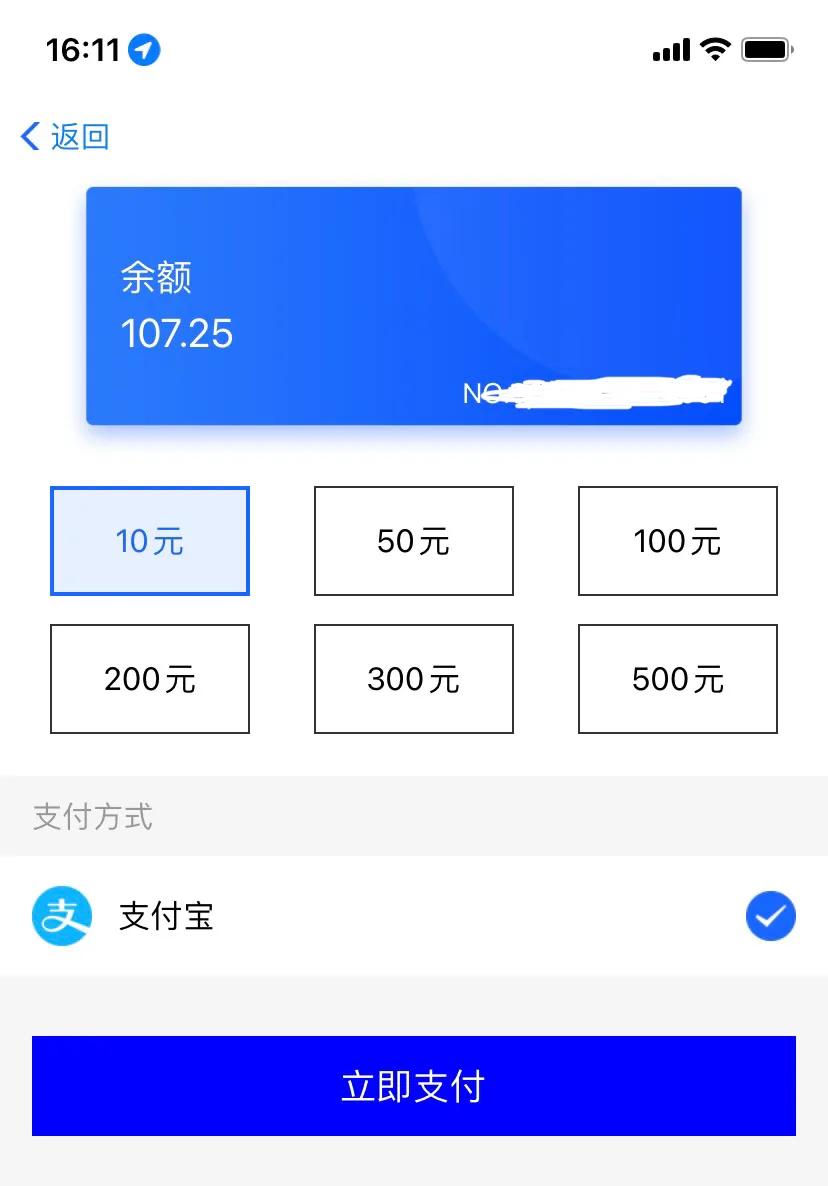The image size is (828, 1186).
Task: Select the 50元 recharge amount
Action: tap(413, 540)
